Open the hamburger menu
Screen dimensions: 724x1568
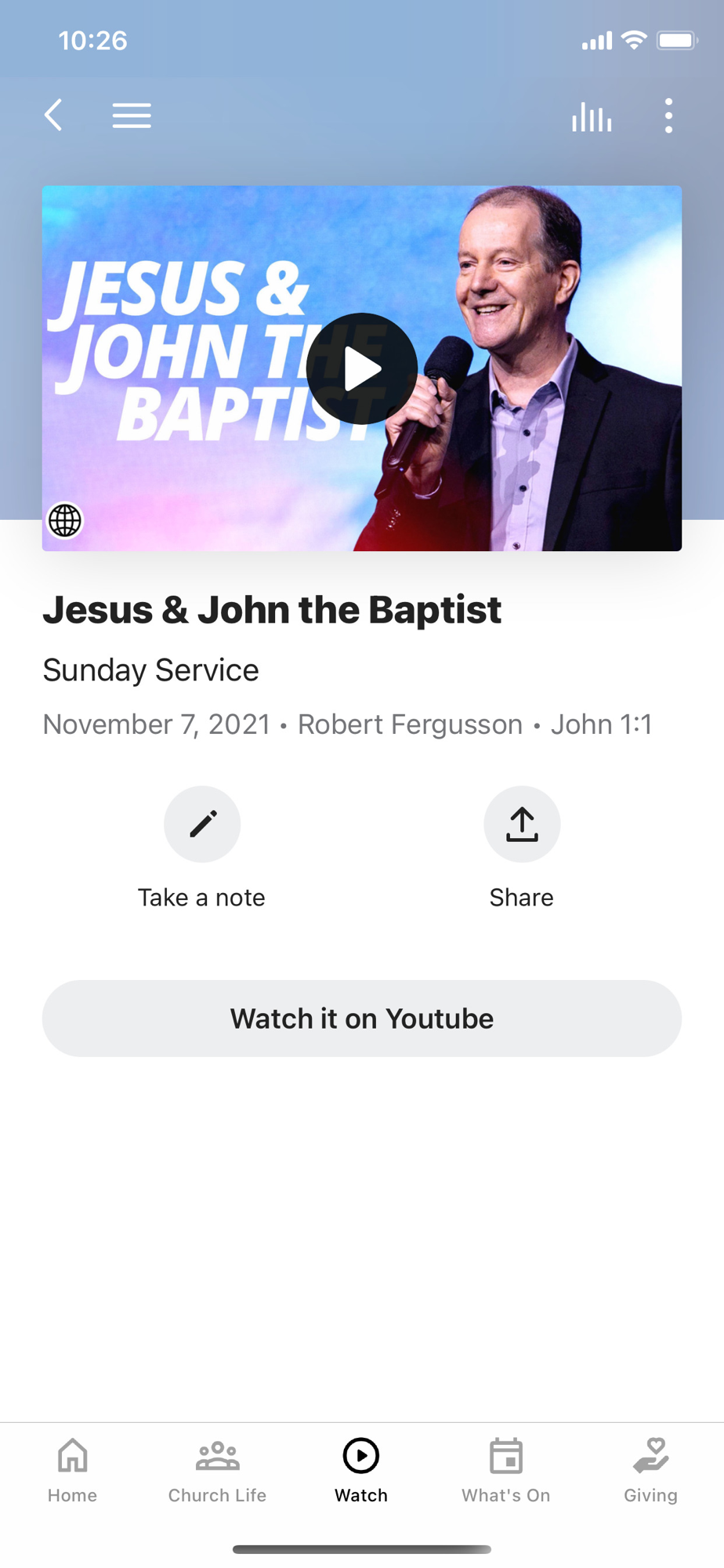pyautogui.click(x=132, y=115)
